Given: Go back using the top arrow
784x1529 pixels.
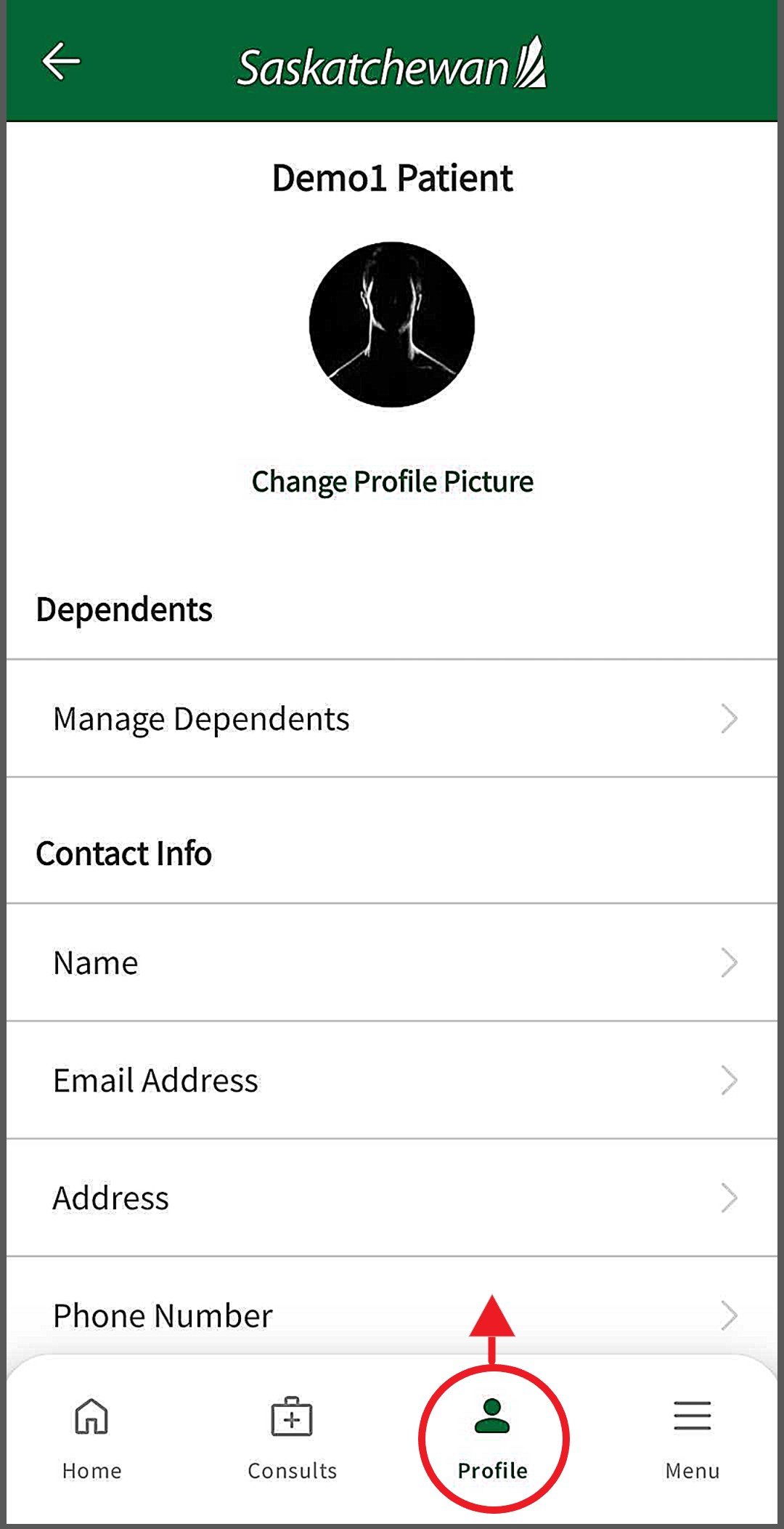Looking at the screenshot, I should click(61, 61).
